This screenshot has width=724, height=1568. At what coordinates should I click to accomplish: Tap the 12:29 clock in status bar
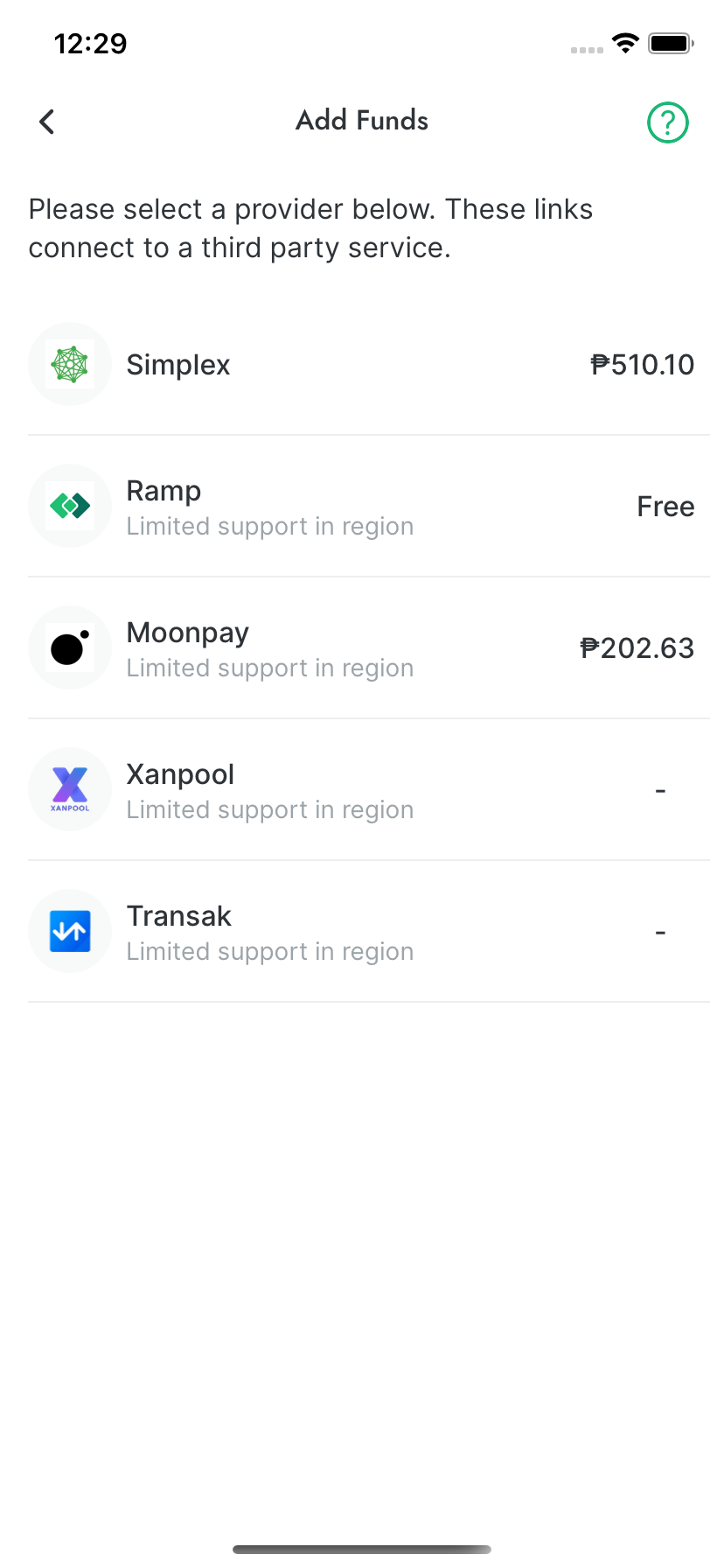click(x=90, y=43)
